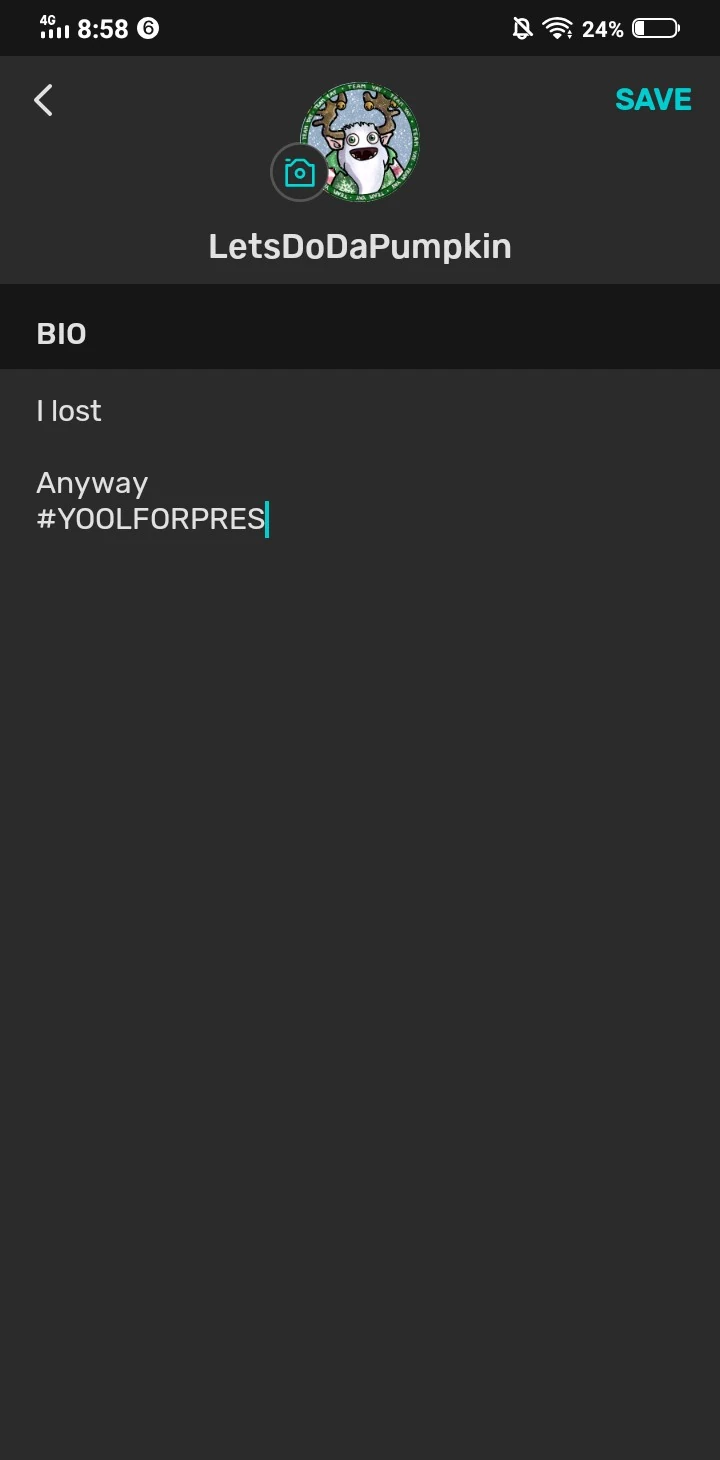Tap the clock showing 8:58
720x1460 pixels.
point(104,28)
